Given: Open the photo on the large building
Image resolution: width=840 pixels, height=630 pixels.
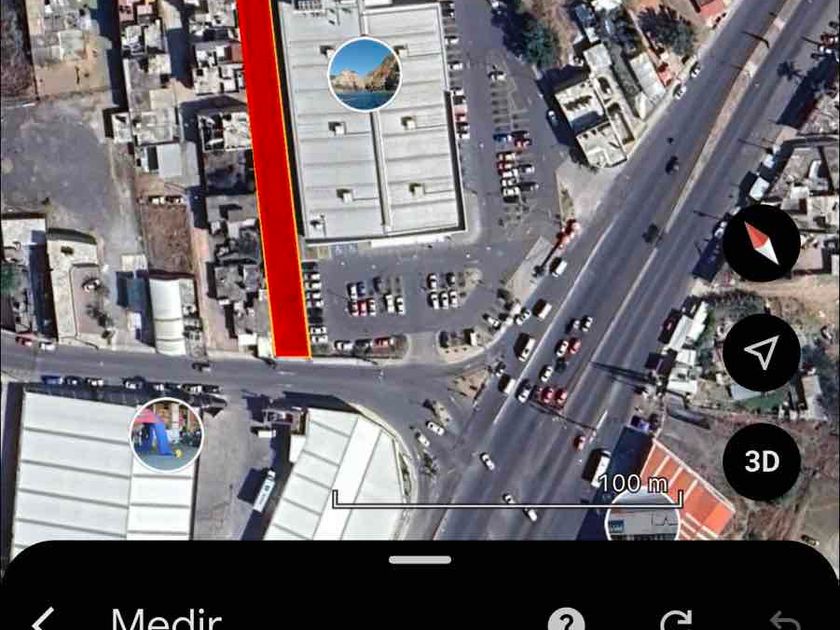Looking at the screenshot, I should 364,75.
